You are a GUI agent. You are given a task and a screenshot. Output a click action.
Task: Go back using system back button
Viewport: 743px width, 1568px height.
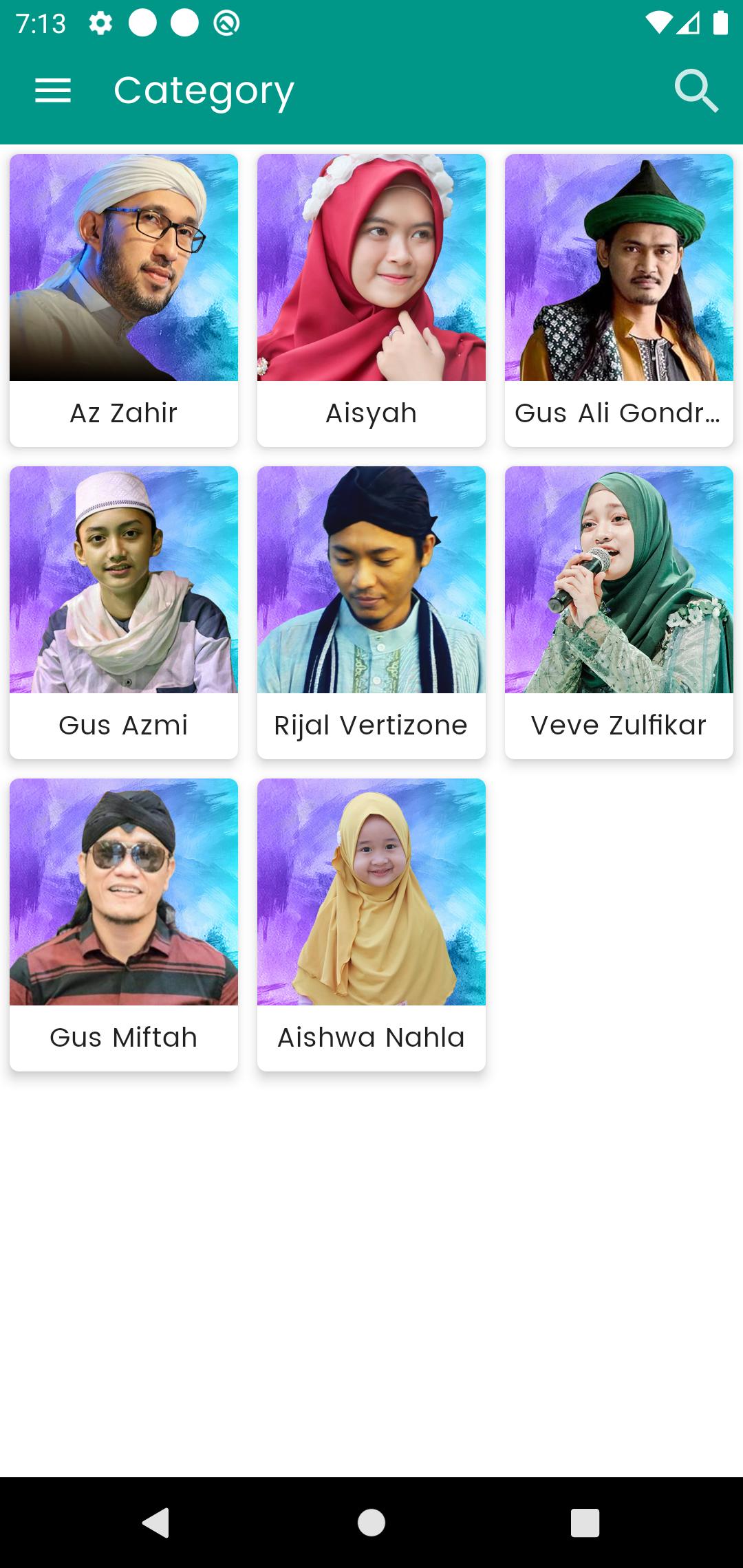pyautogui.click(x=156, y=1523)
